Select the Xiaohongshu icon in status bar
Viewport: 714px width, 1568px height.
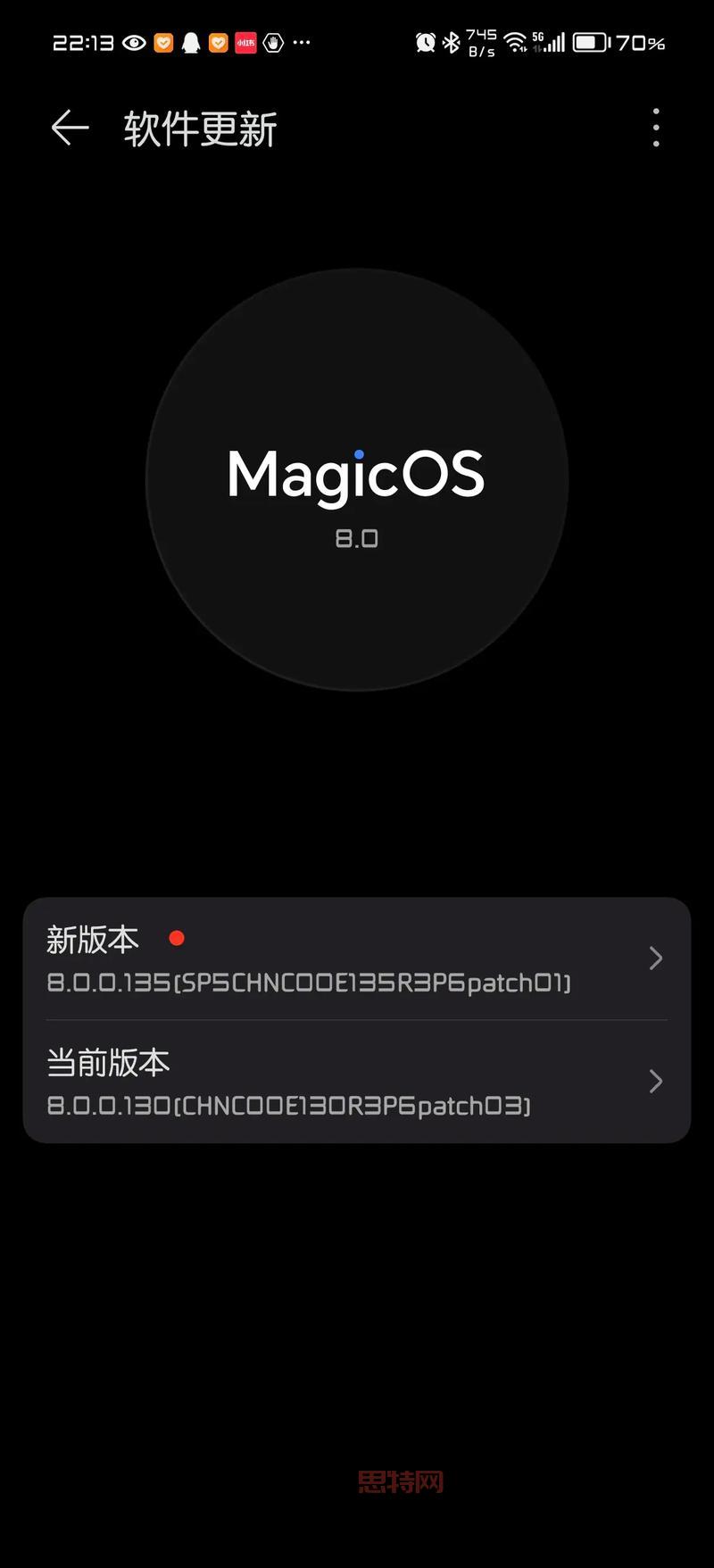(x=245, y=43)
